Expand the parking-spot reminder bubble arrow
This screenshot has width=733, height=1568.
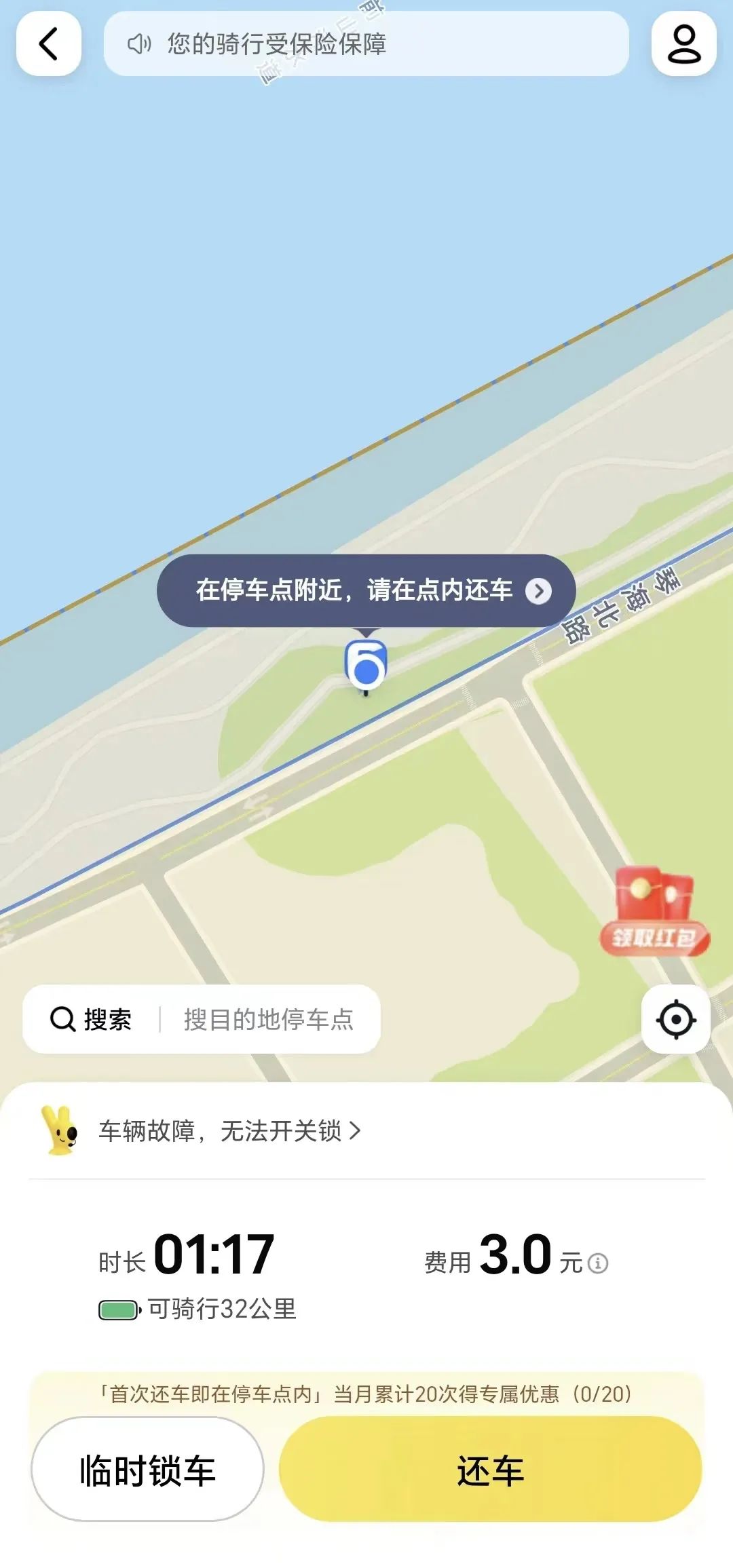tap(538, 591)
